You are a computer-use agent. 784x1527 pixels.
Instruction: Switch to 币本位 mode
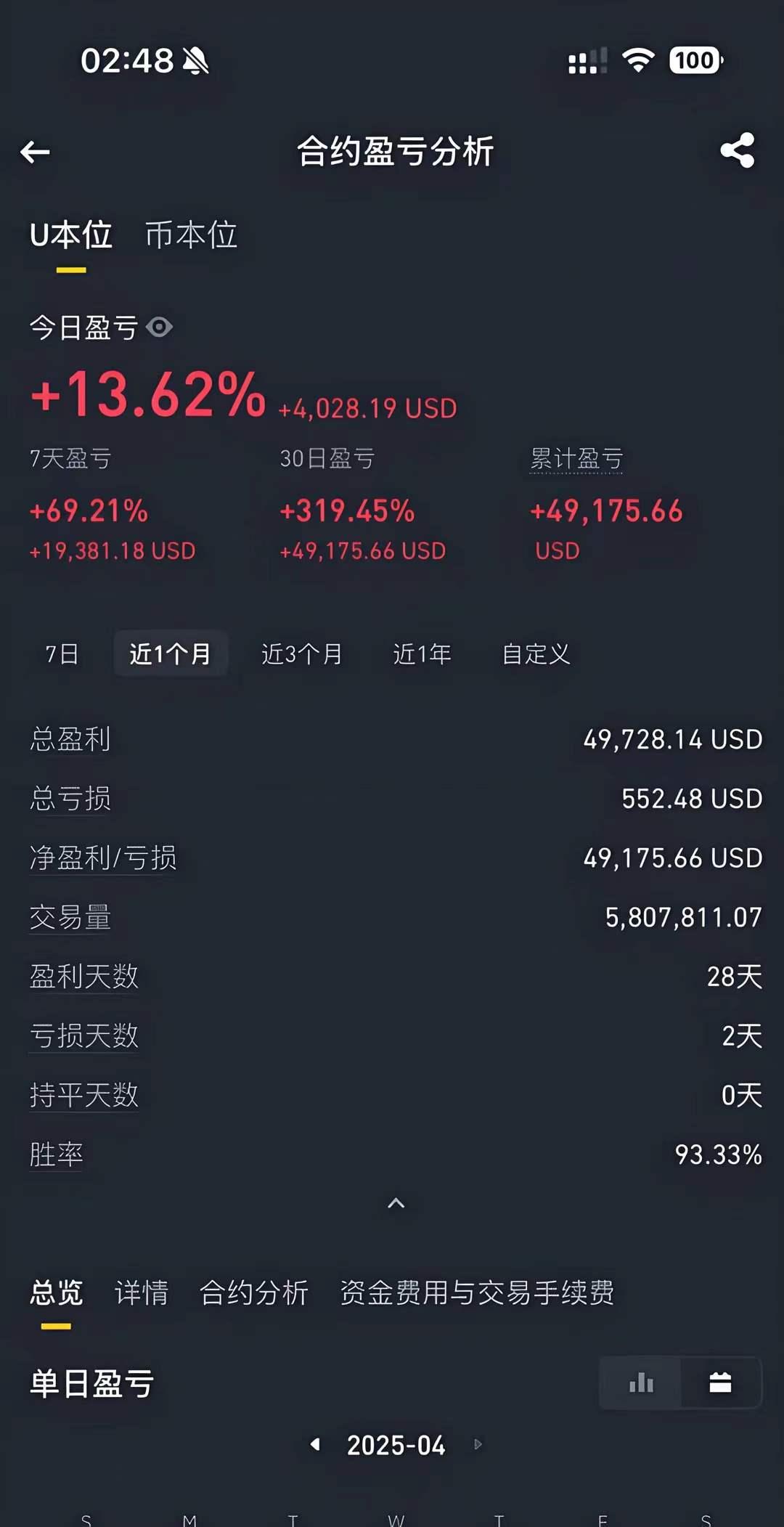click(x=190, y=235)
